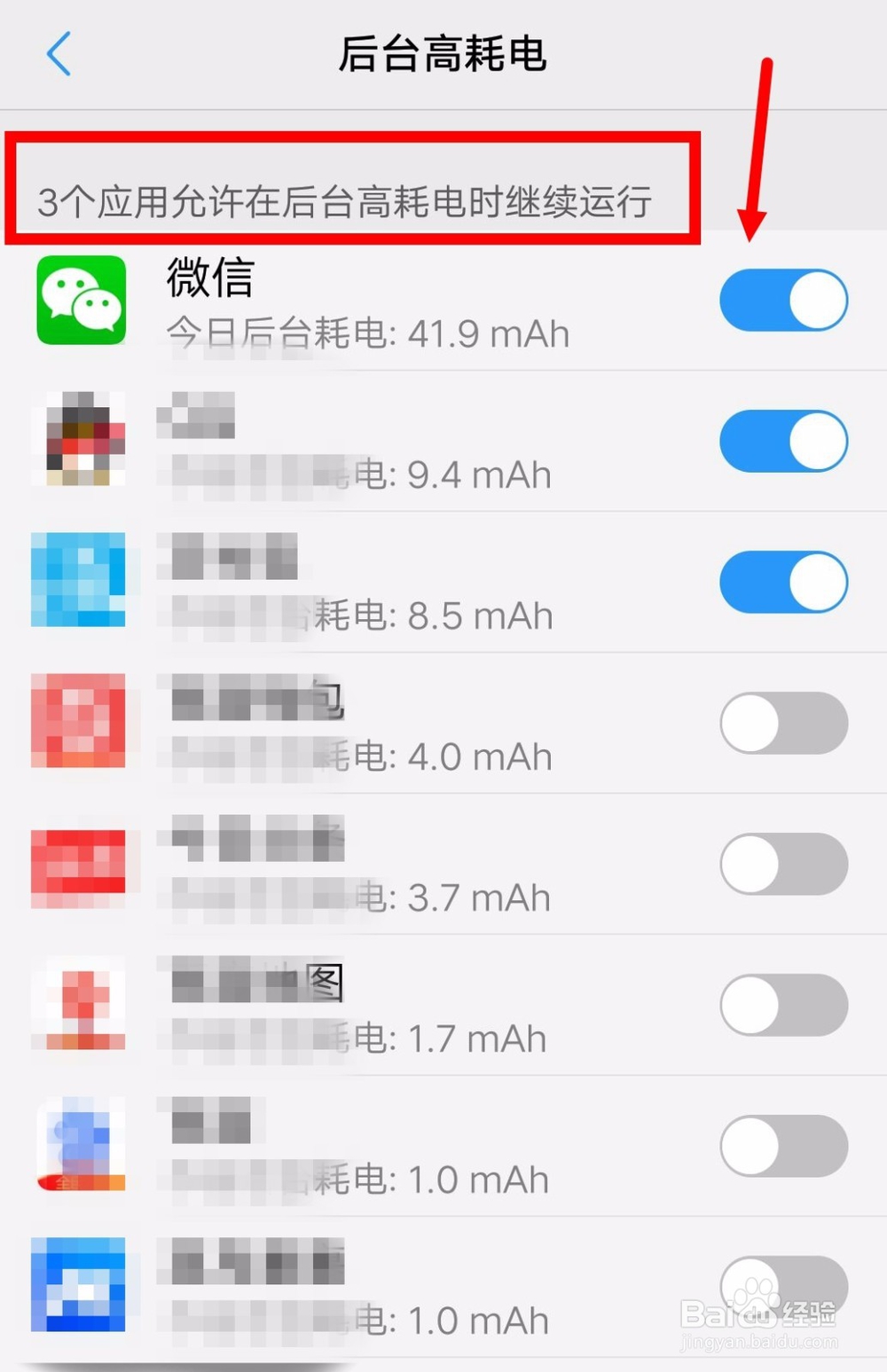
Task: Disable the switch beside the 8.5 mAh app
Action: tap(783, 581)
